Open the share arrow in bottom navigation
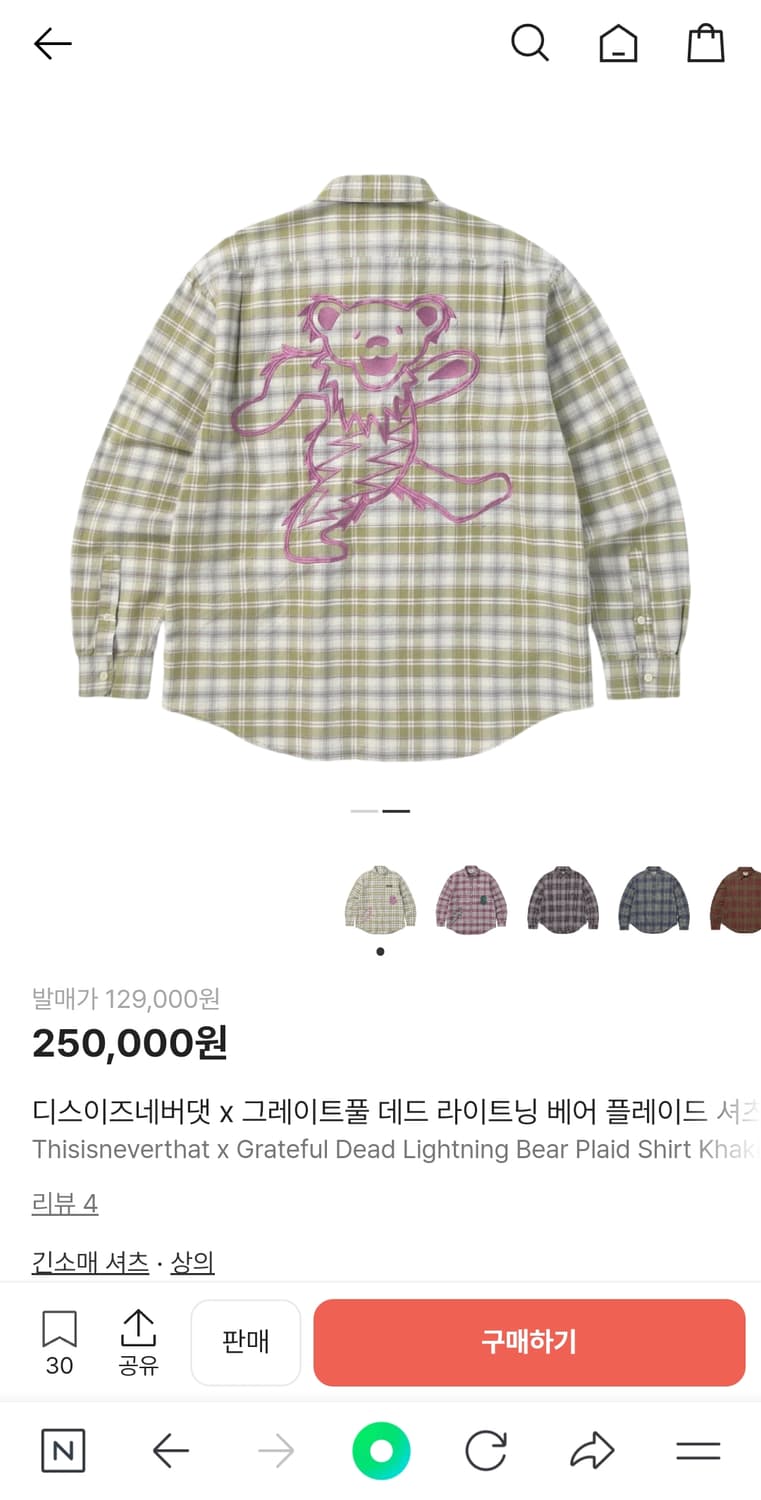 click(x=592, y=1450)
